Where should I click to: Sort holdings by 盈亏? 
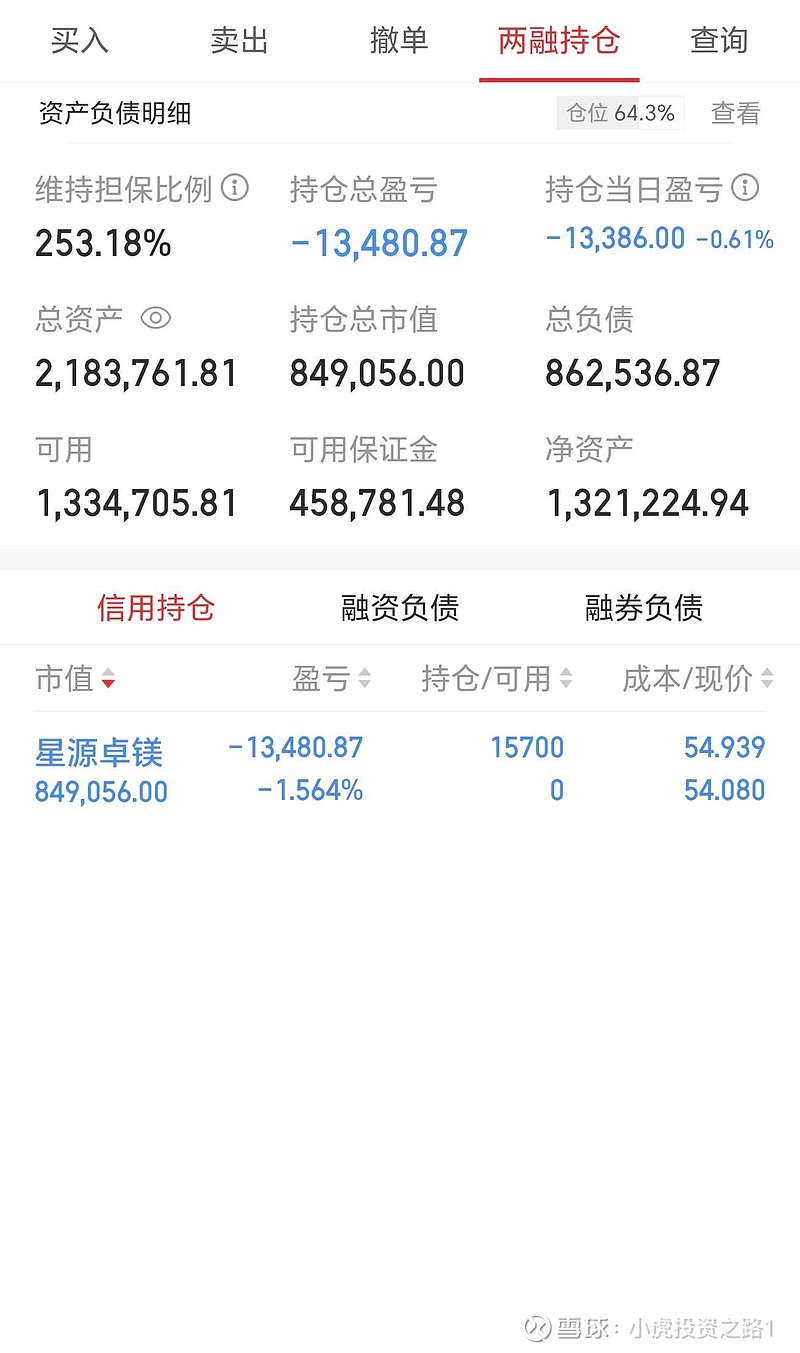331,679
